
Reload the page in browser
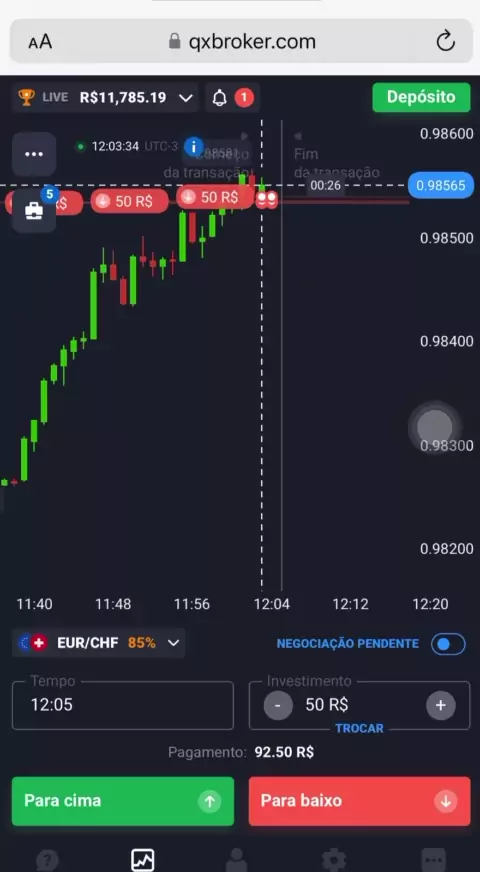pos(446,41)
